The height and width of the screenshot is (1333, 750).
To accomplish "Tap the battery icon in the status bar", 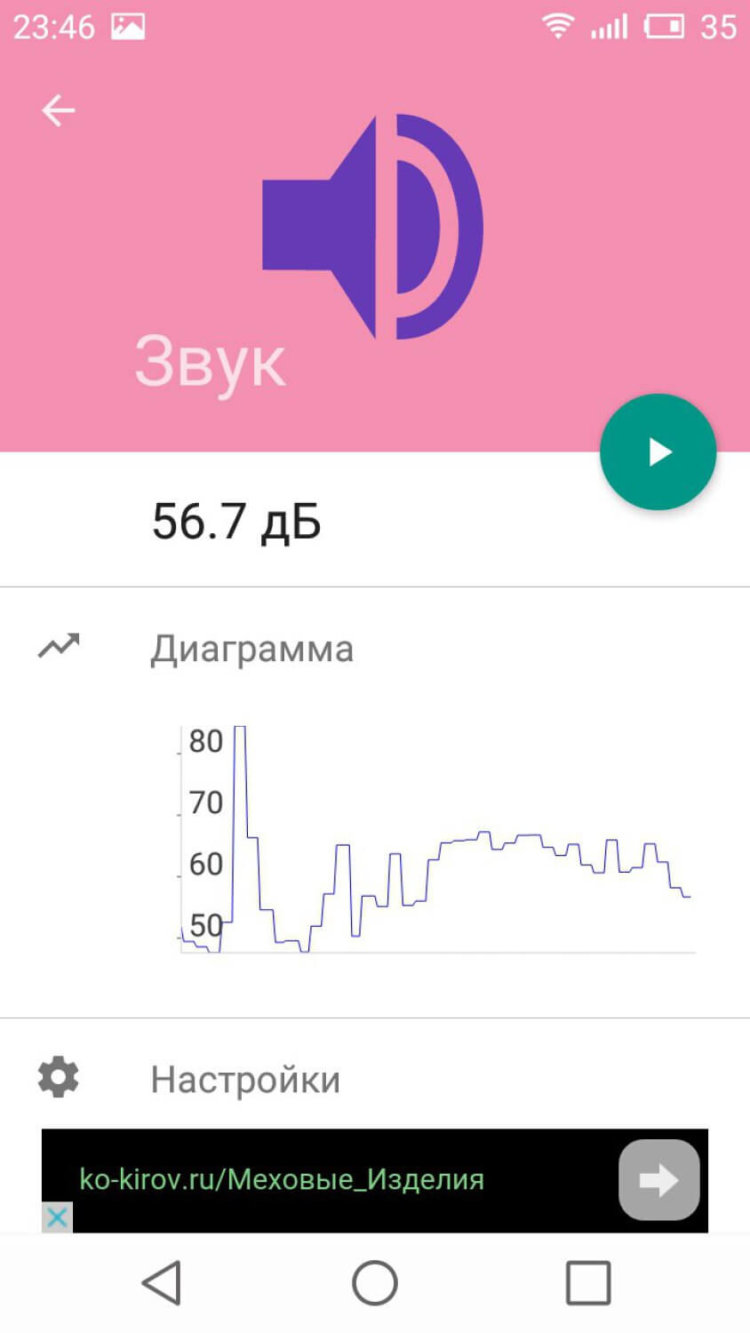I will [x=665, y=27].
